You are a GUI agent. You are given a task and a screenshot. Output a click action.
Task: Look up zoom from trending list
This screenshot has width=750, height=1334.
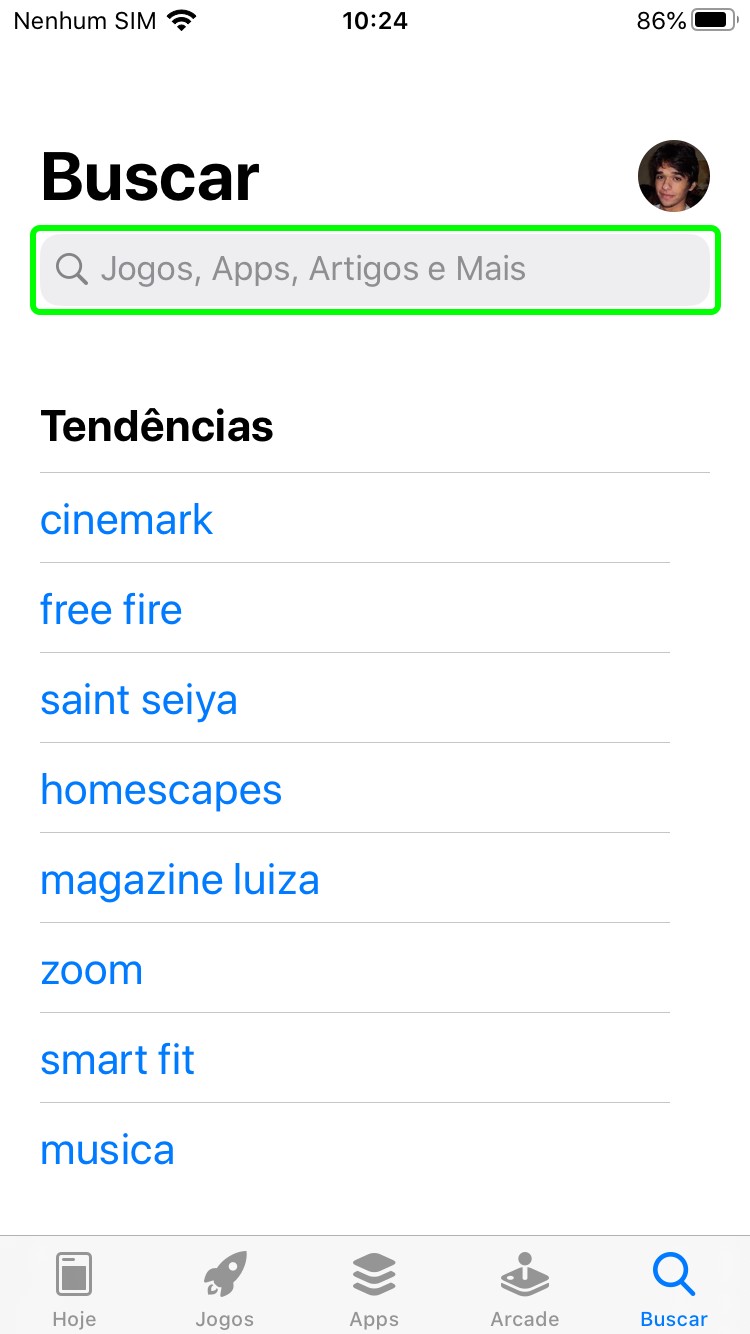pos(92,970)
